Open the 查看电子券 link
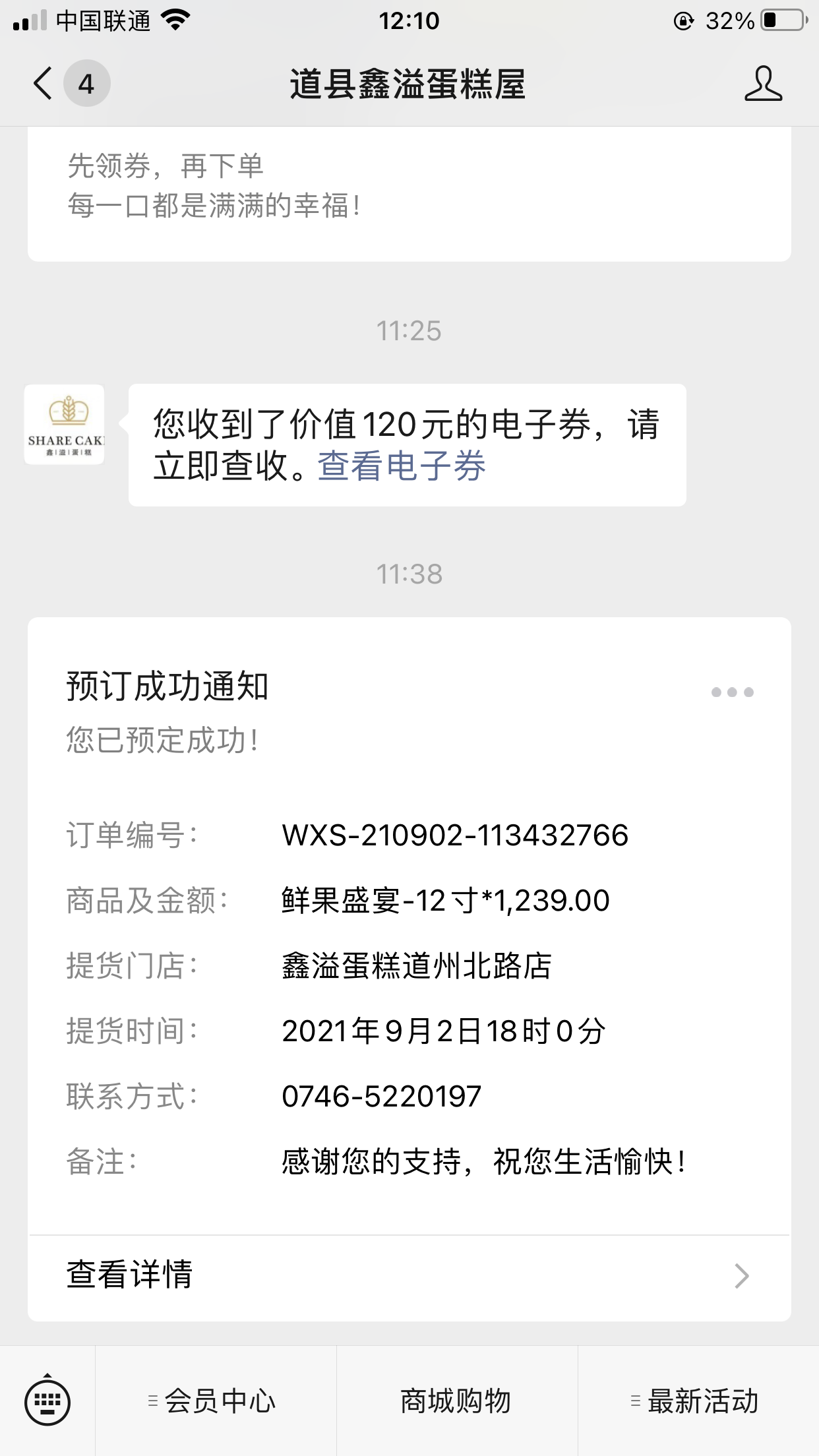This screenshot has width=819, height=1456. (x=402, y=466)
